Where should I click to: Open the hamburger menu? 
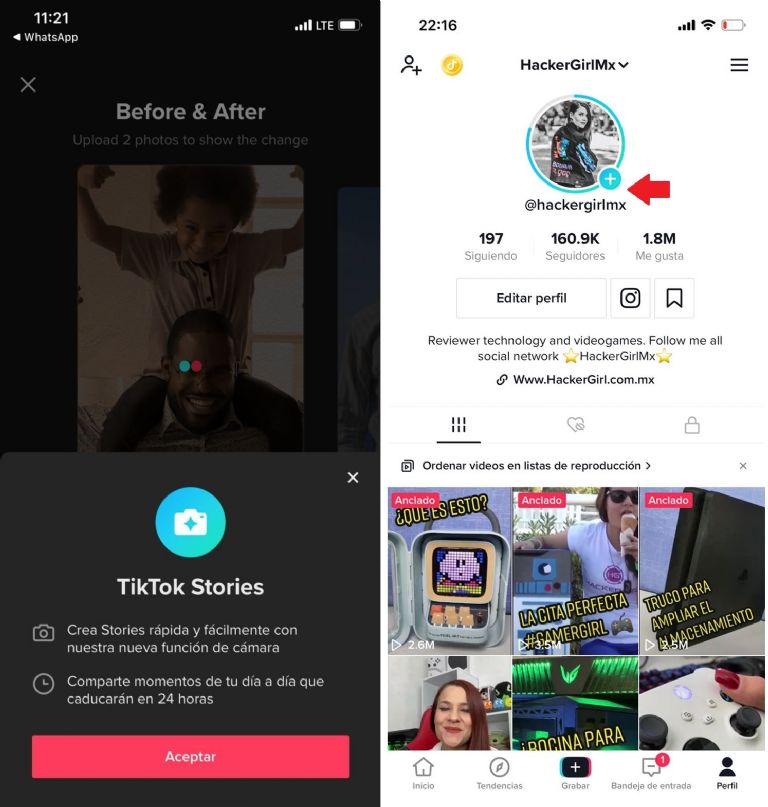(x=739, y=65)
